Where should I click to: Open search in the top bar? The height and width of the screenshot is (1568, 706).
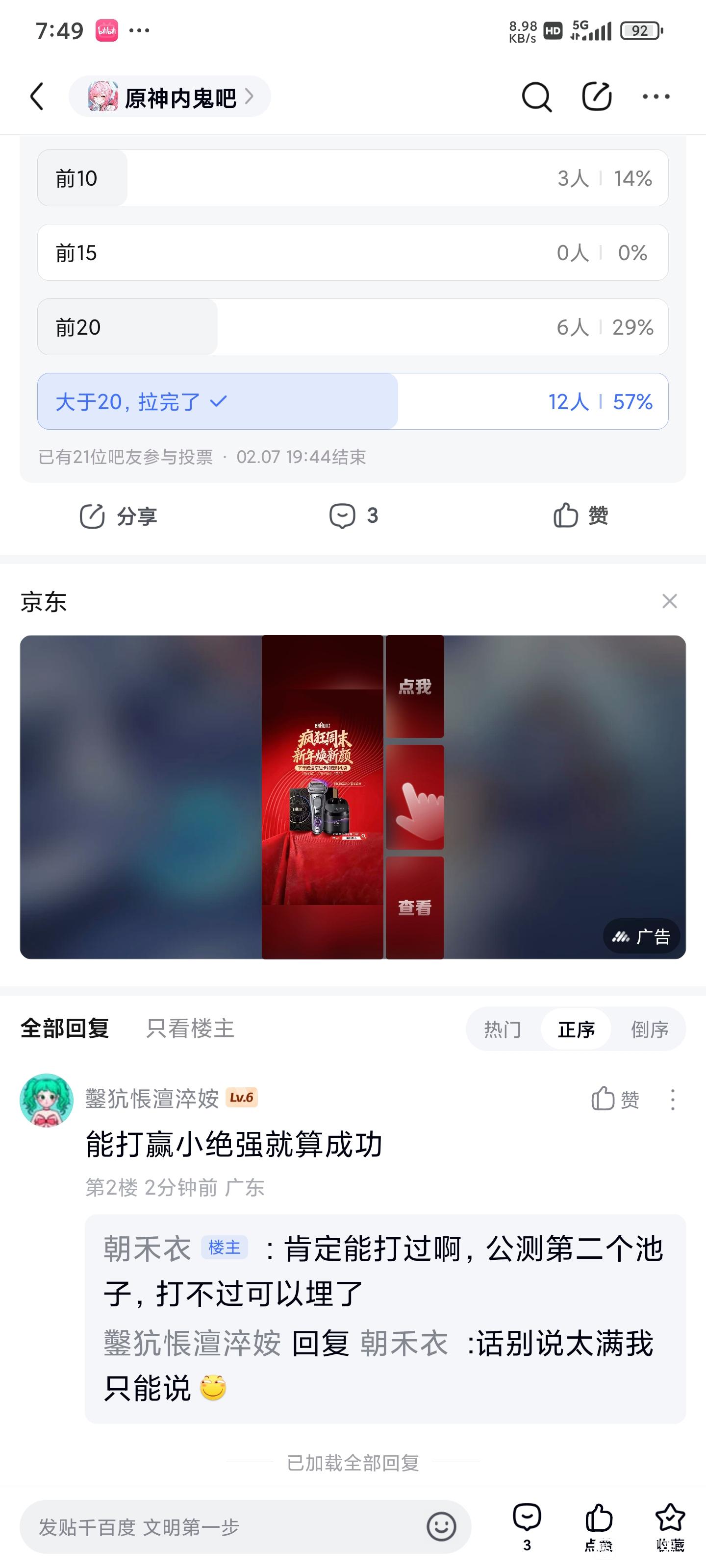click(x=536, y=97)
